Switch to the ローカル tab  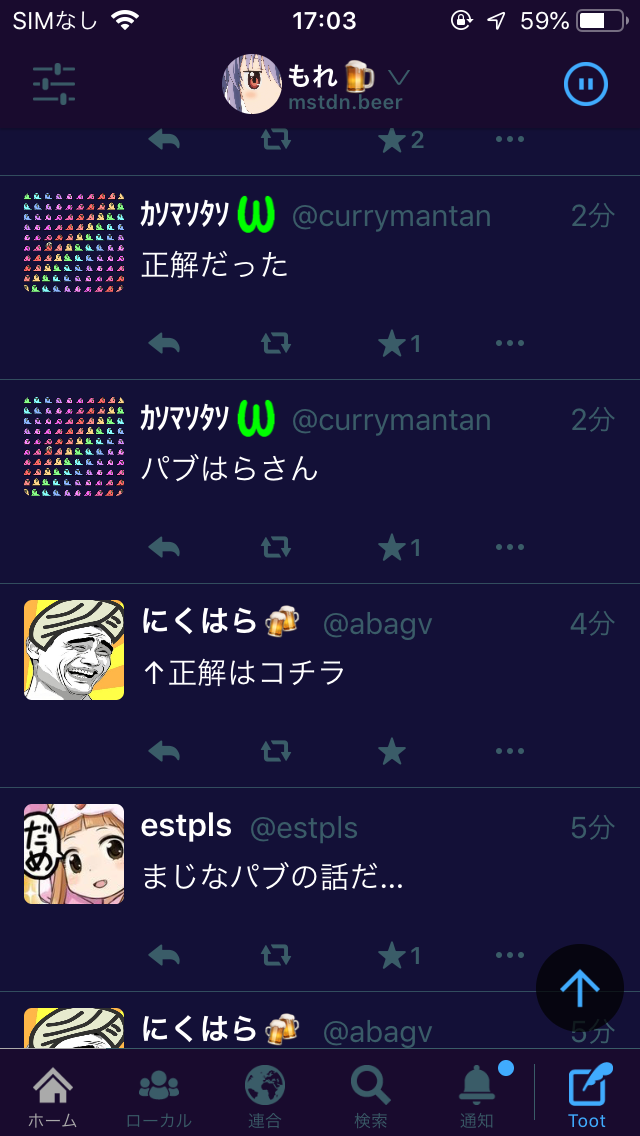pos(159,1096)
